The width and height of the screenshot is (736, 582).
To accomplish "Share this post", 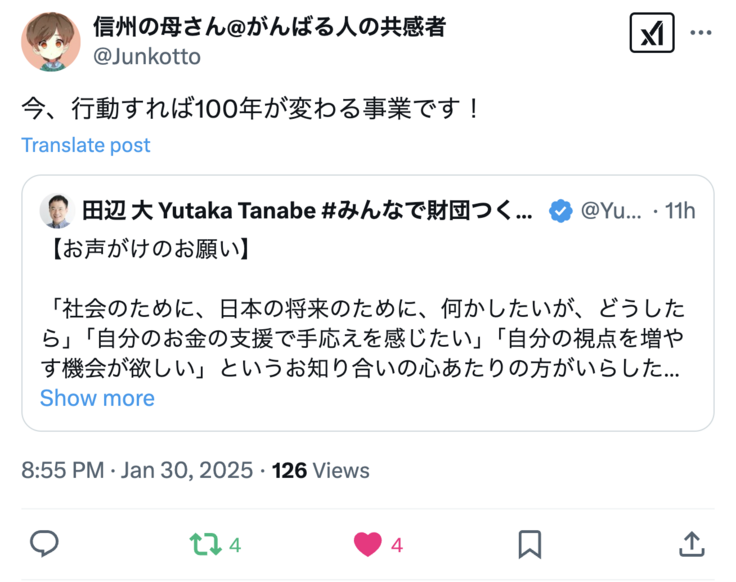I will tap(690, 543).
